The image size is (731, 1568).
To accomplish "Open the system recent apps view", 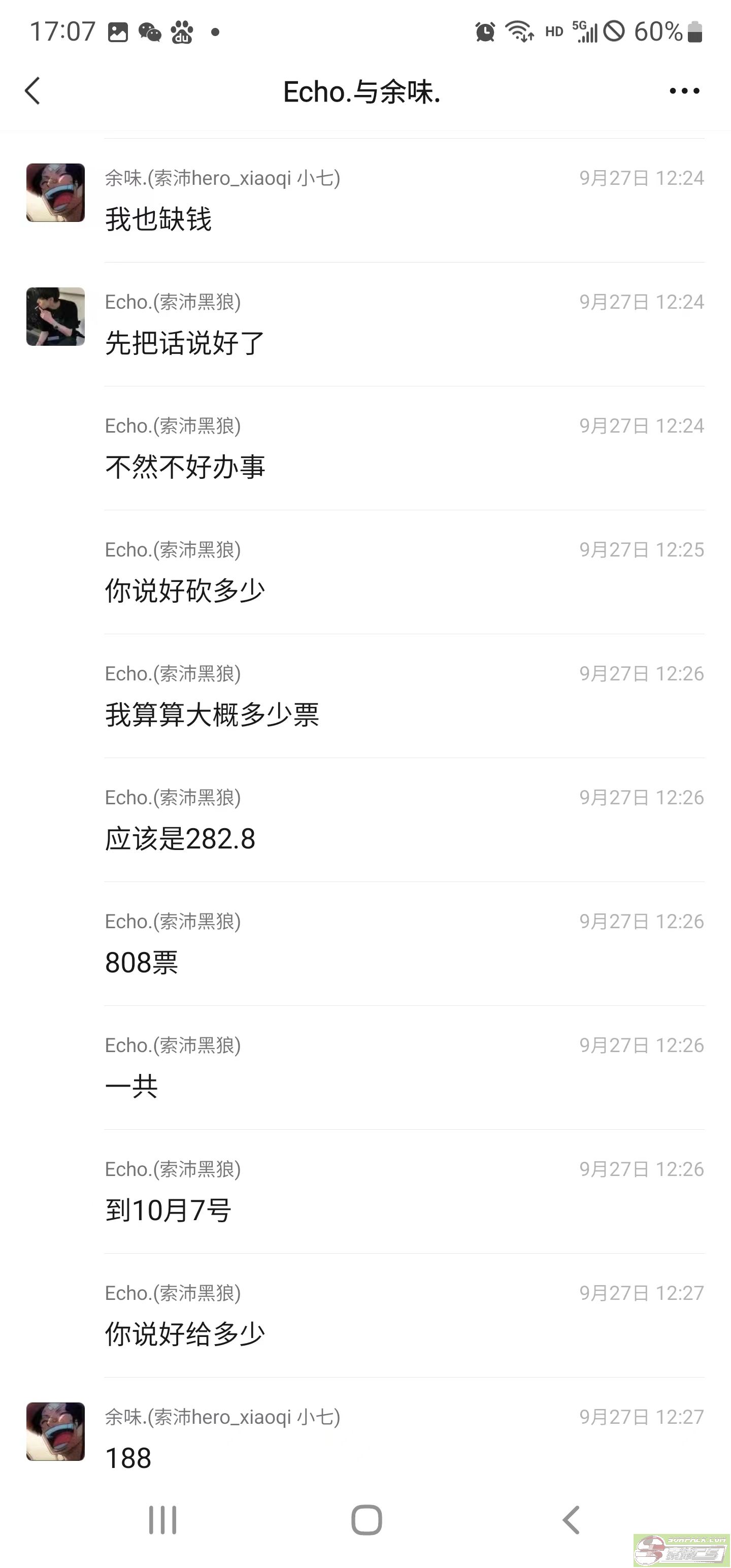I will click(162, 1520).
